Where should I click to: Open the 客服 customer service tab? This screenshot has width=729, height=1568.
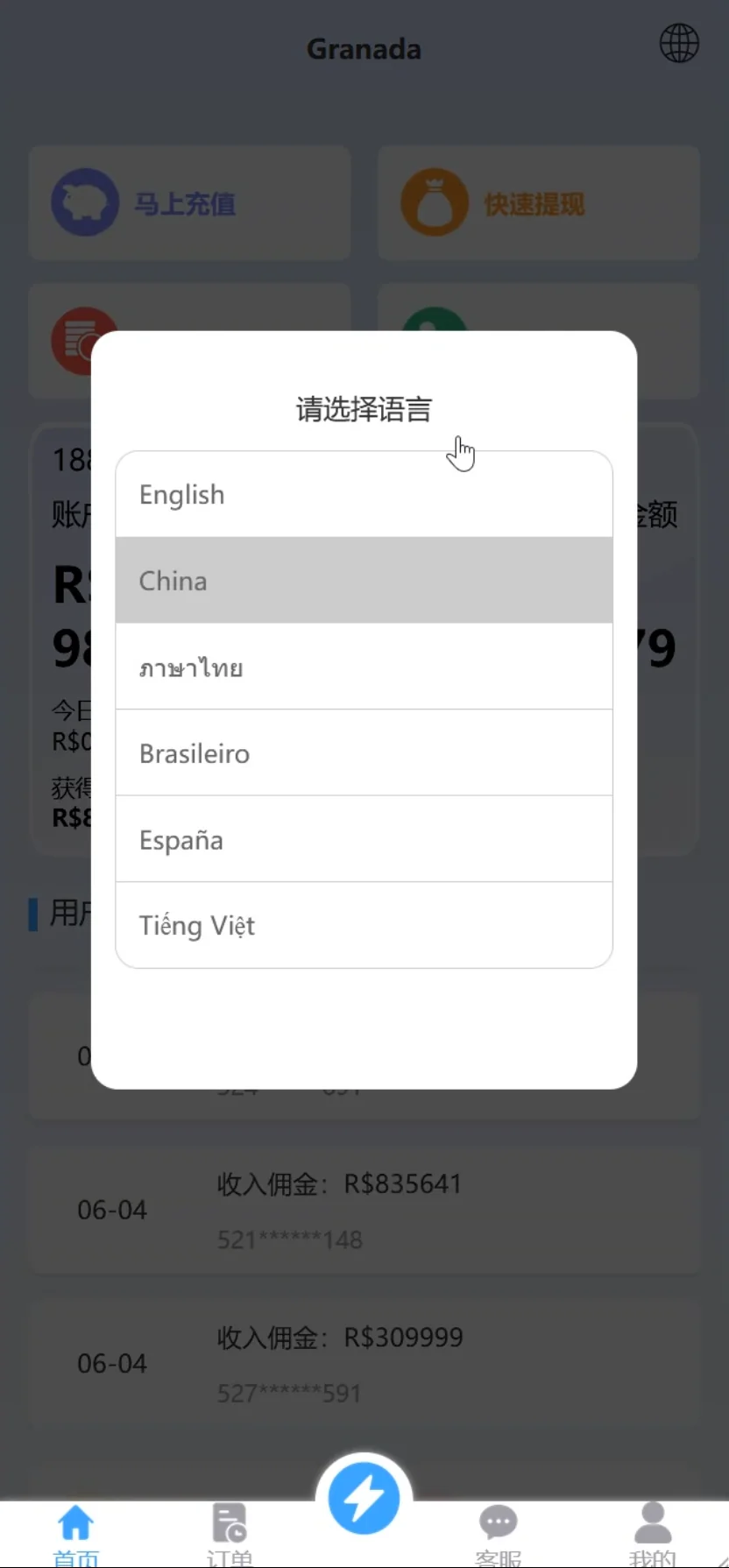coord(498,1533)
